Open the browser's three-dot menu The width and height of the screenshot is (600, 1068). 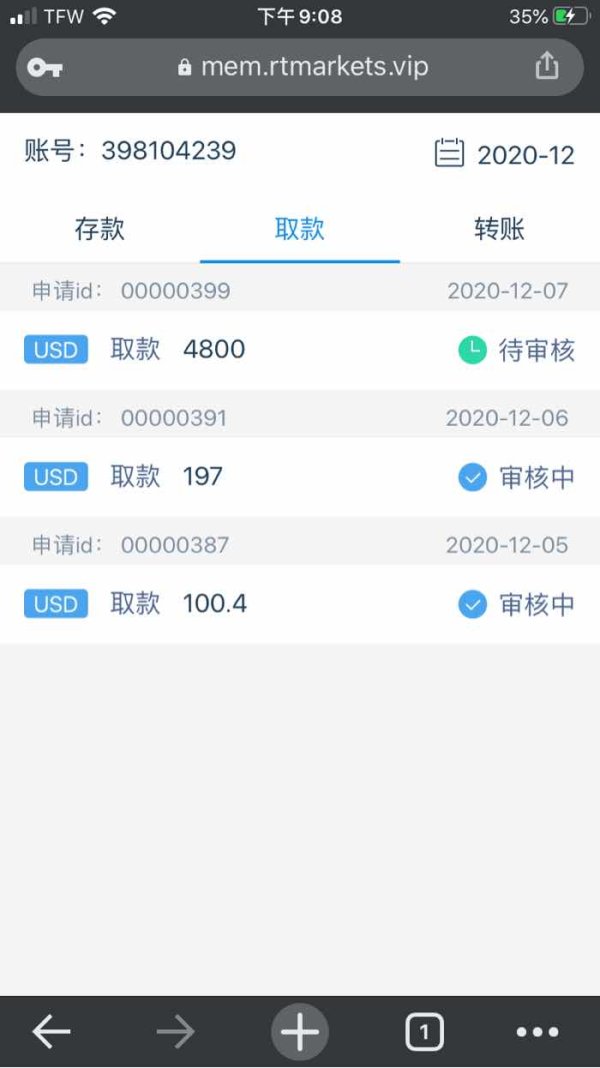pyautogui.click(x=537, y=1032)
